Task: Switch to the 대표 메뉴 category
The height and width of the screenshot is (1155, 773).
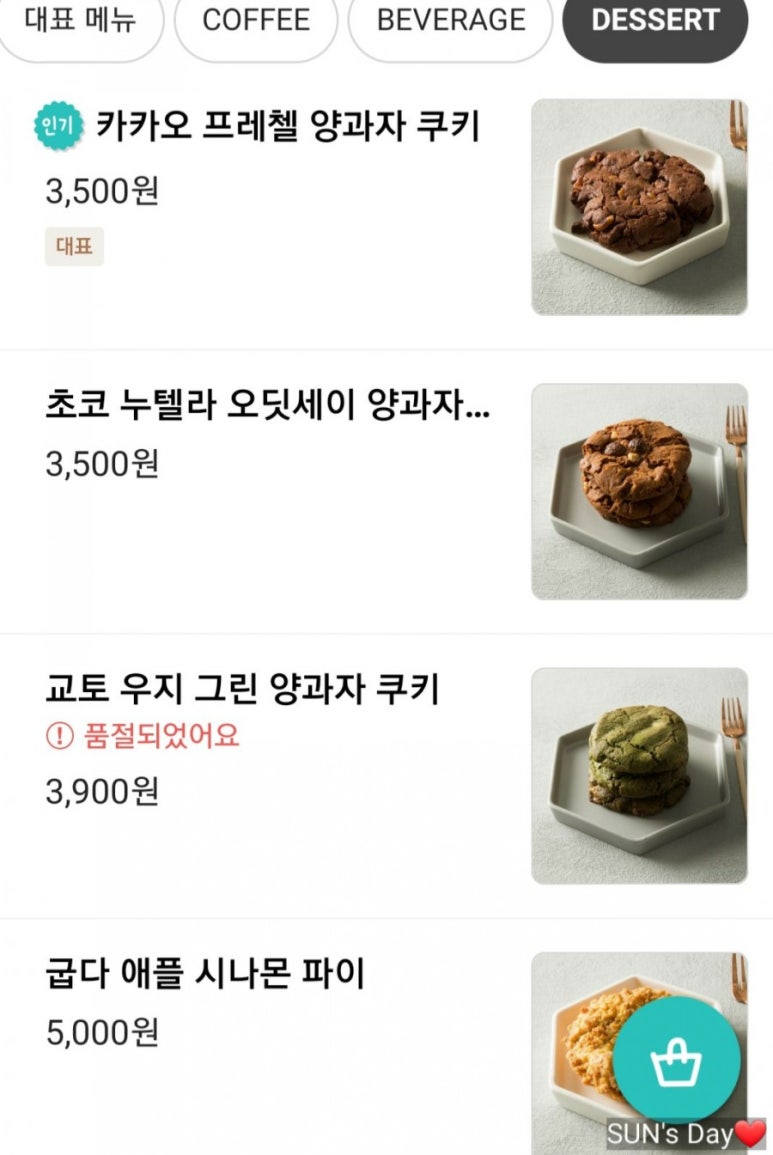Action: [80, 21]
